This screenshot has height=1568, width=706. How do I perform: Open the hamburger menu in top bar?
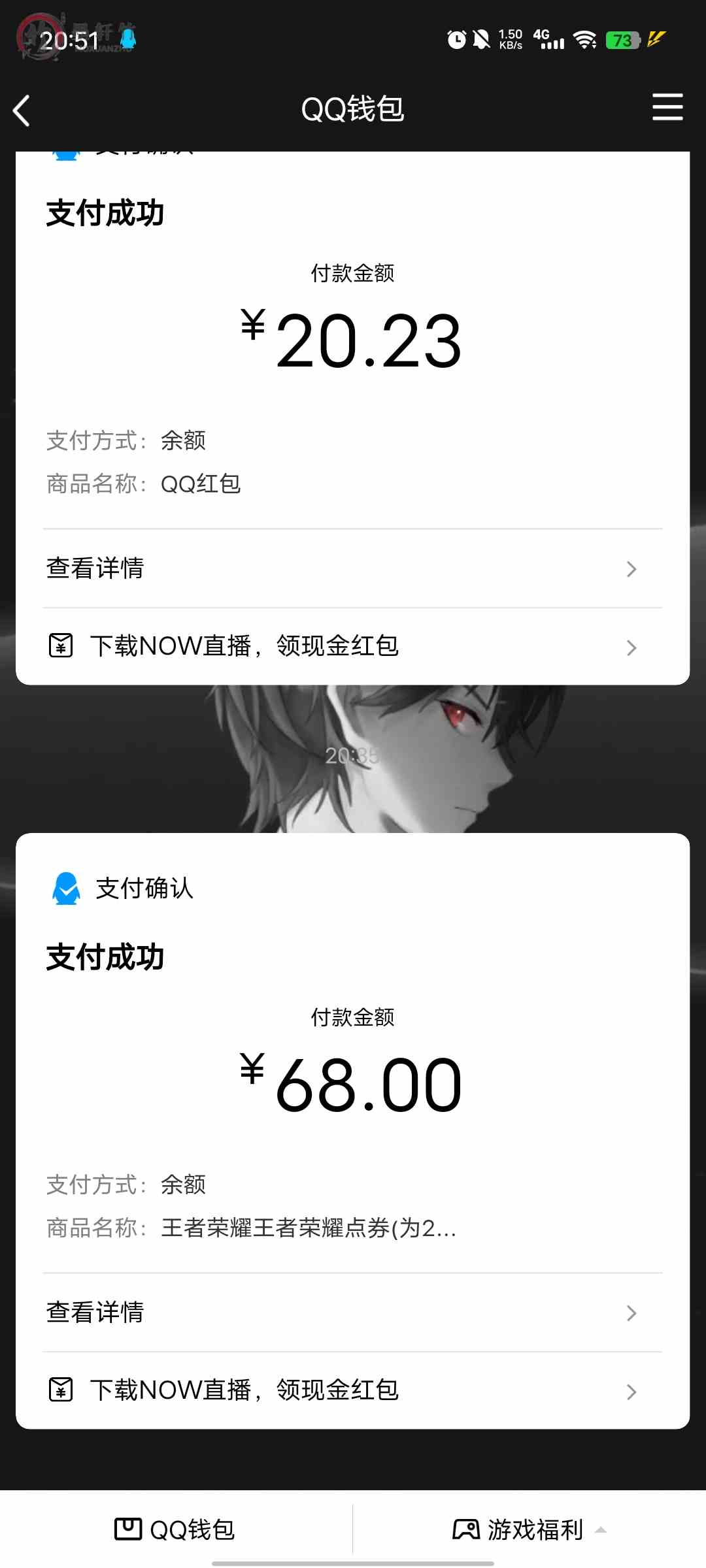point(667,107)
